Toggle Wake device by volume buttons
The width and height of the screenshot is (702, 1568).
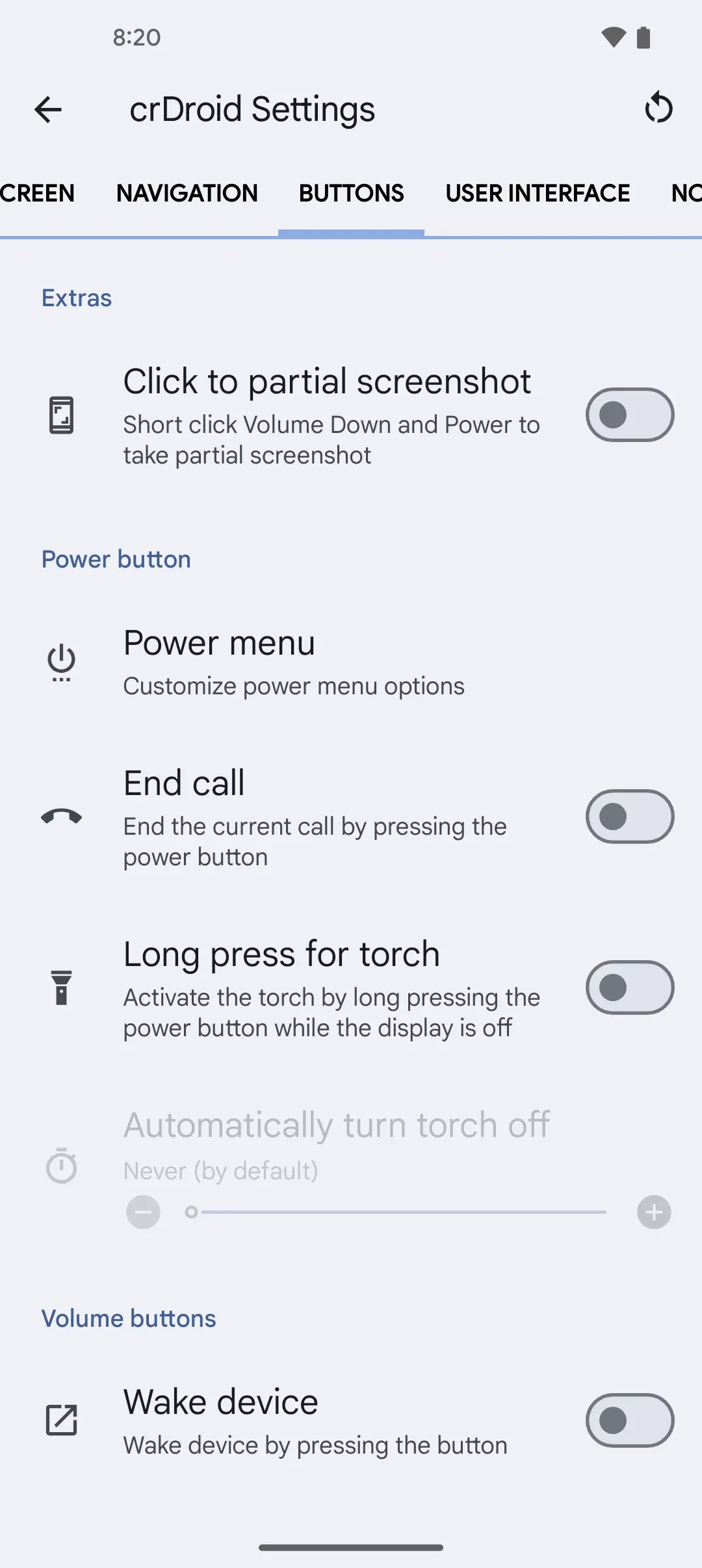629,1420
